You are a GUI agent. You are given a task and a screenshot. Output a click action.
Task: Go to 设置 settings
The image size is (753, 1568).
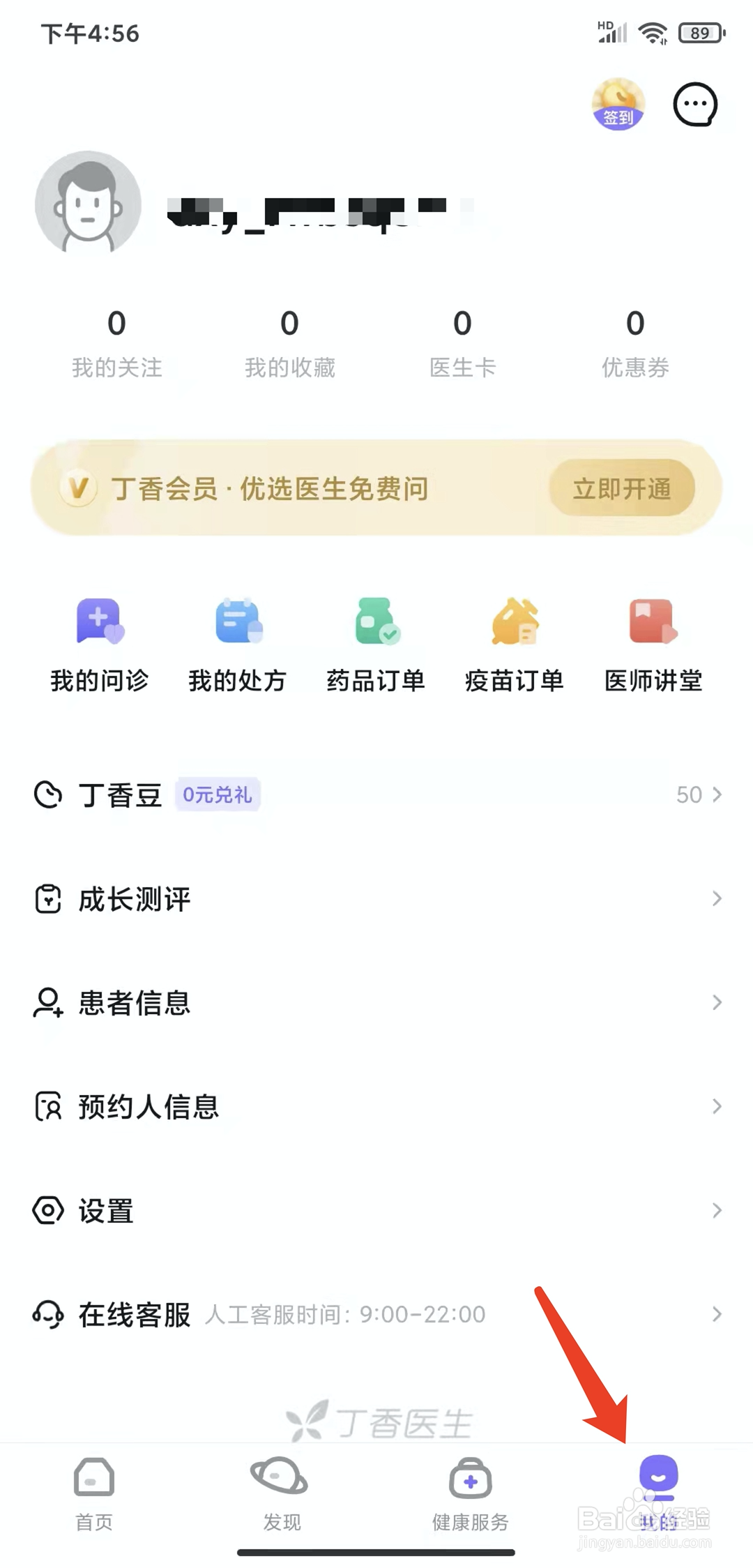coord(376,1210)
